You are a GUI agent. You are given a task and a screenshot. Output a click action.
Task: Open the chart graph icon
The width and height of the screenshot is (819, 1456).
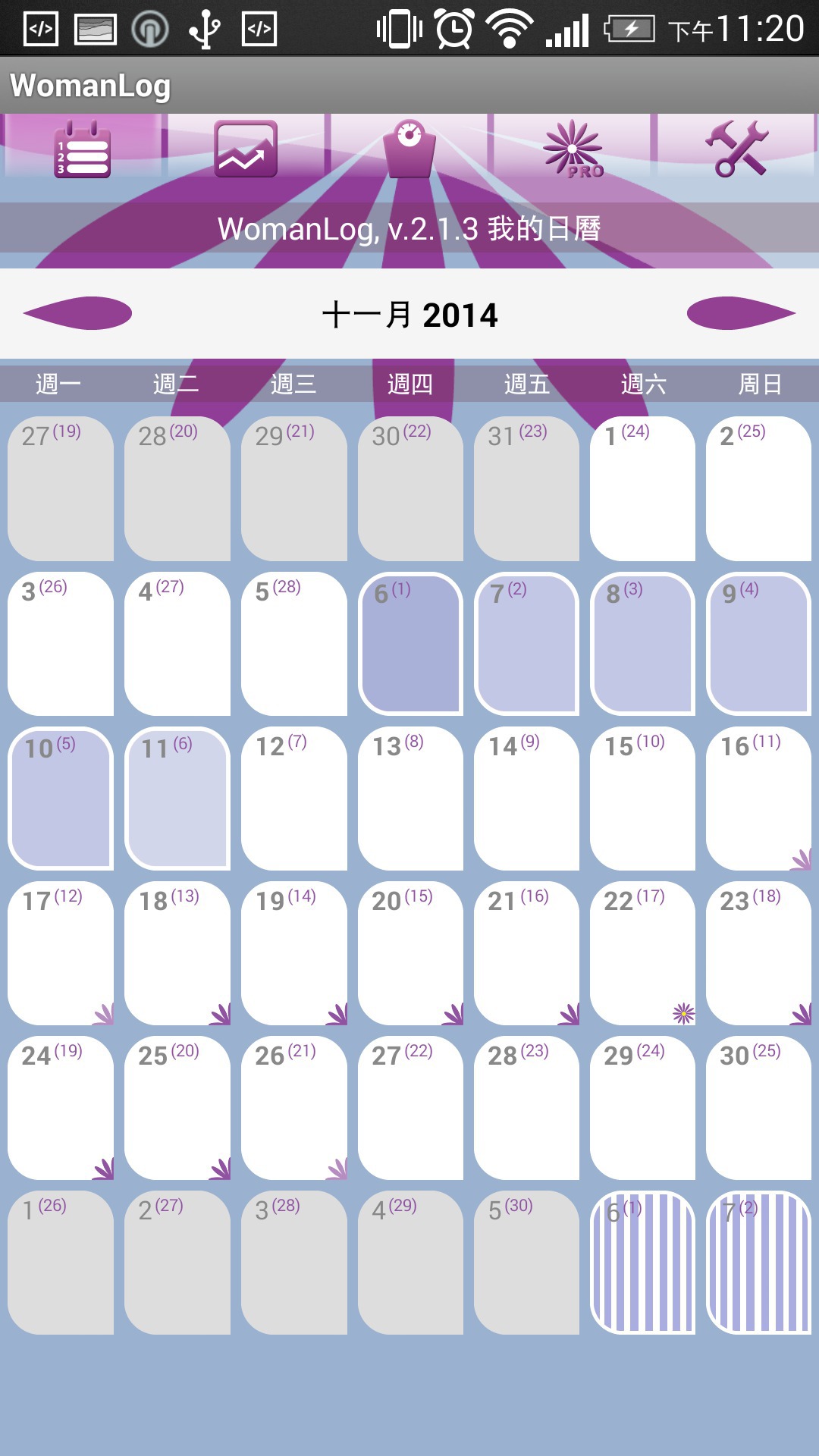(x=245, y=149)
